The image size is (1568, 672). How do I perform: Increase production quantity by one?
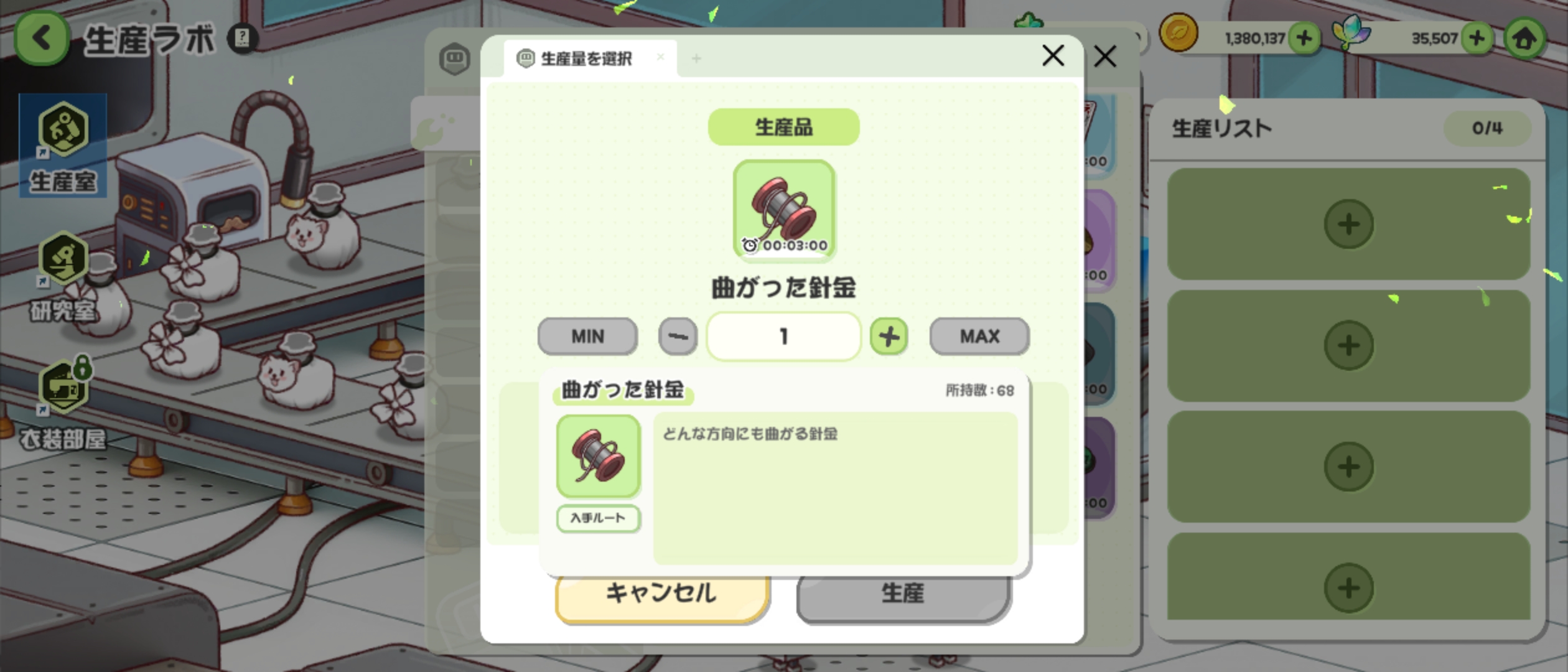click(889, 337)
